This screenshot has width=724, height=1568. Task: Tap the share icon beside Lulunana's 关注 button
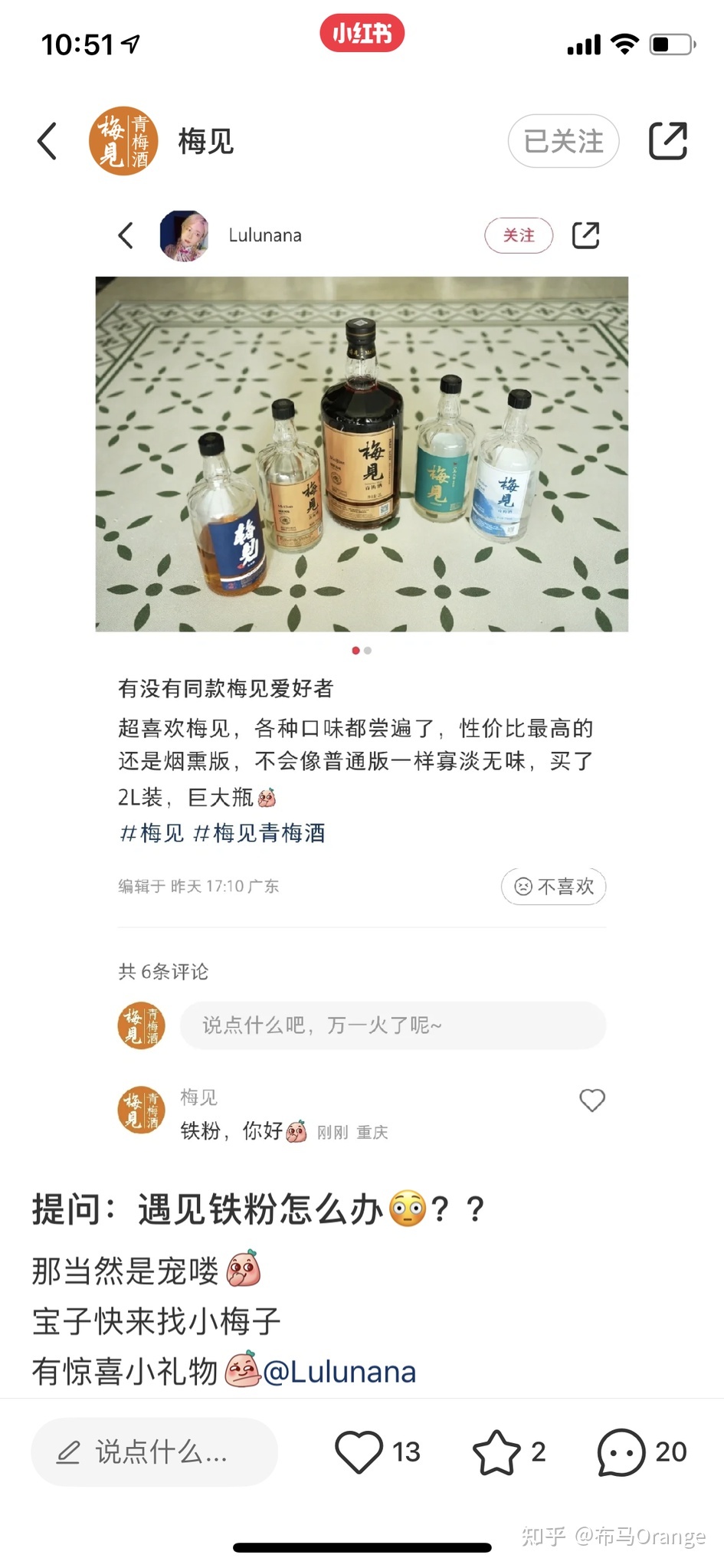coord(586,235)
